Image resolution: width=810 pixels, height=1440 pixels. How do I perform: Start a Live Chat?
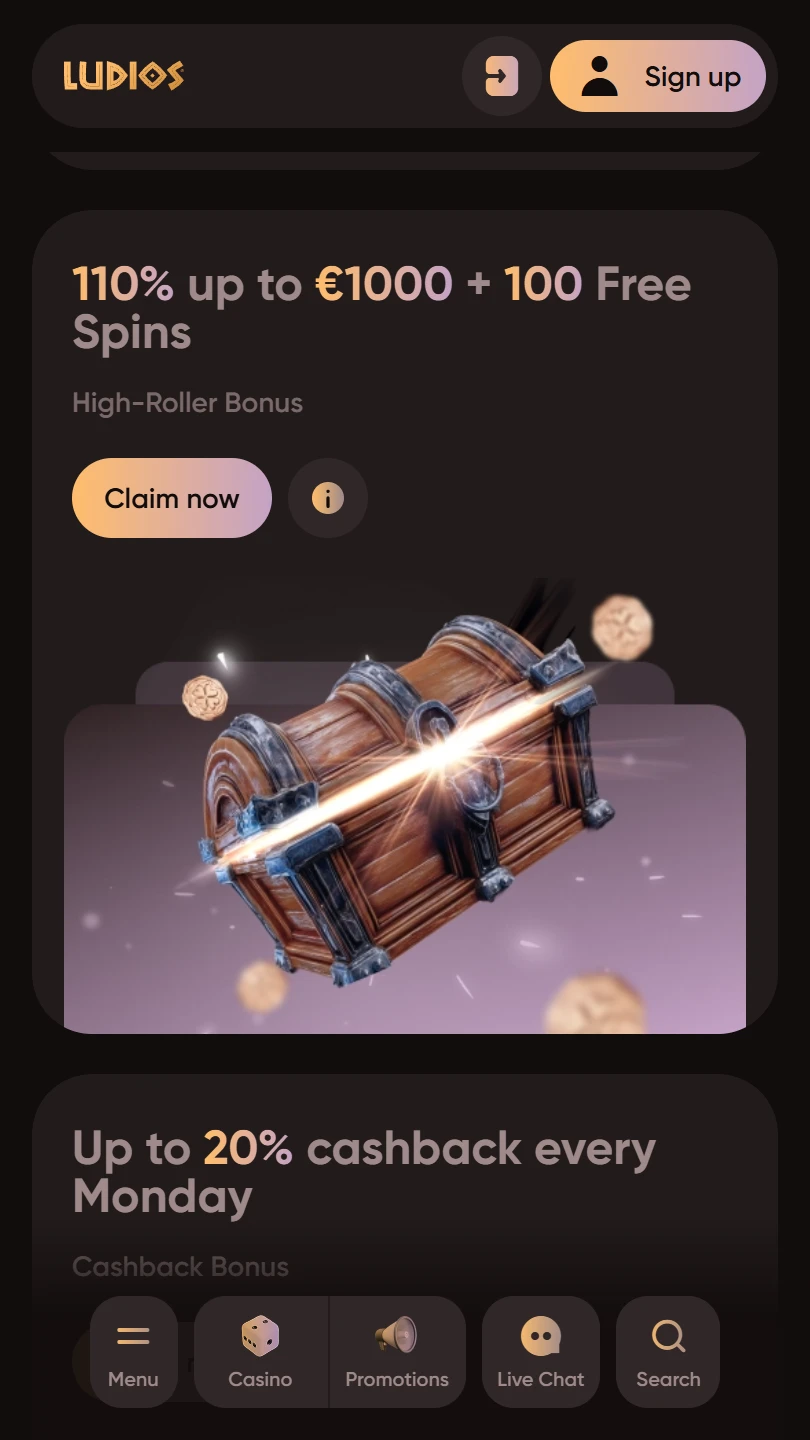pos(541,1352)
